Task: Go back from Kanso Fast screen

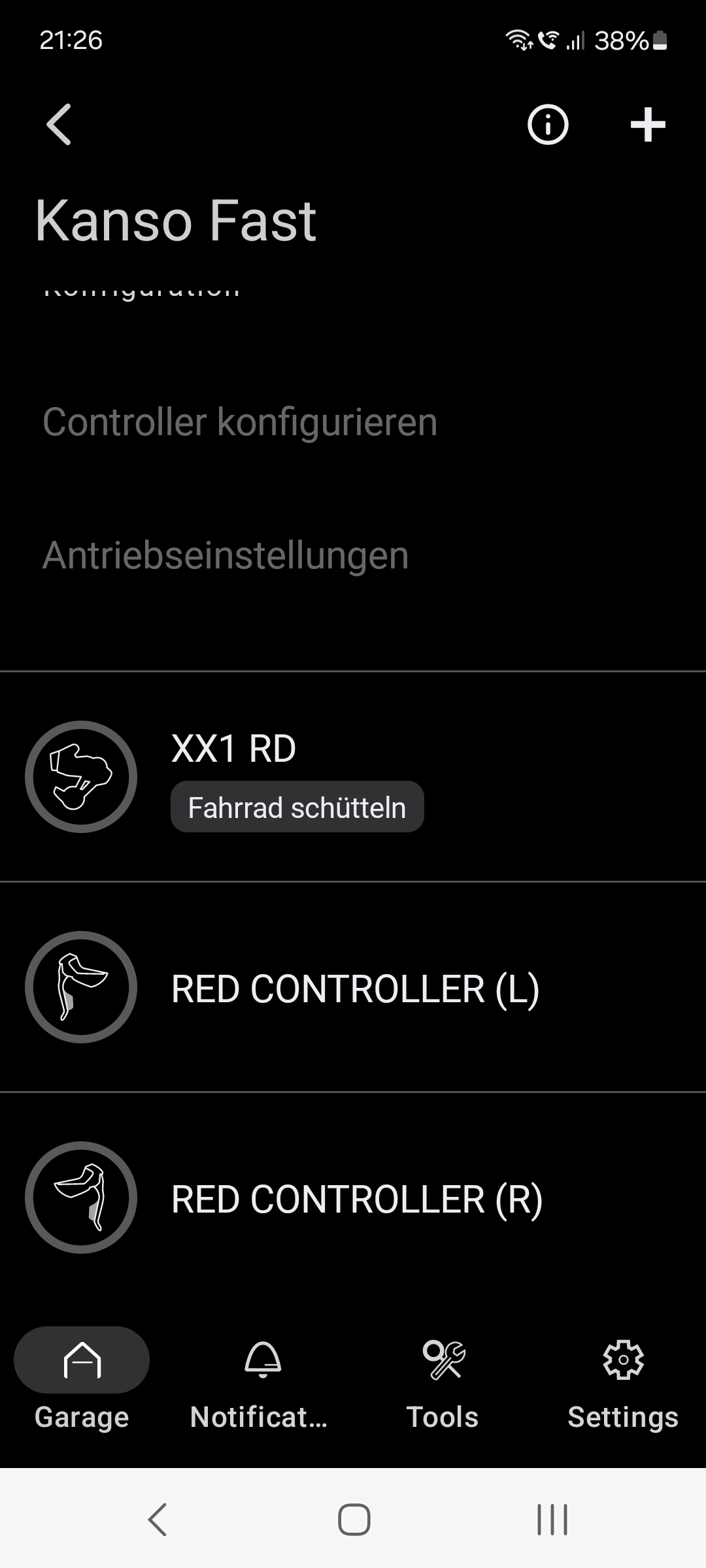Action: click(x=59, y=124)
